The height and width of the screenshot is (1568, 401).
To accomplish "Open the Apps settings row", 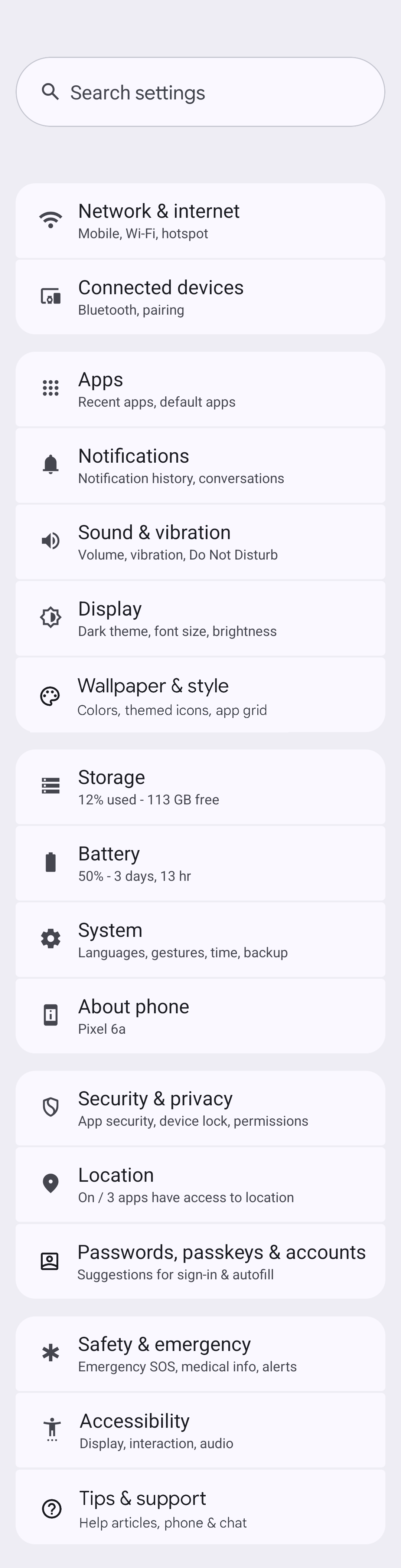I will tap(200, 389).
